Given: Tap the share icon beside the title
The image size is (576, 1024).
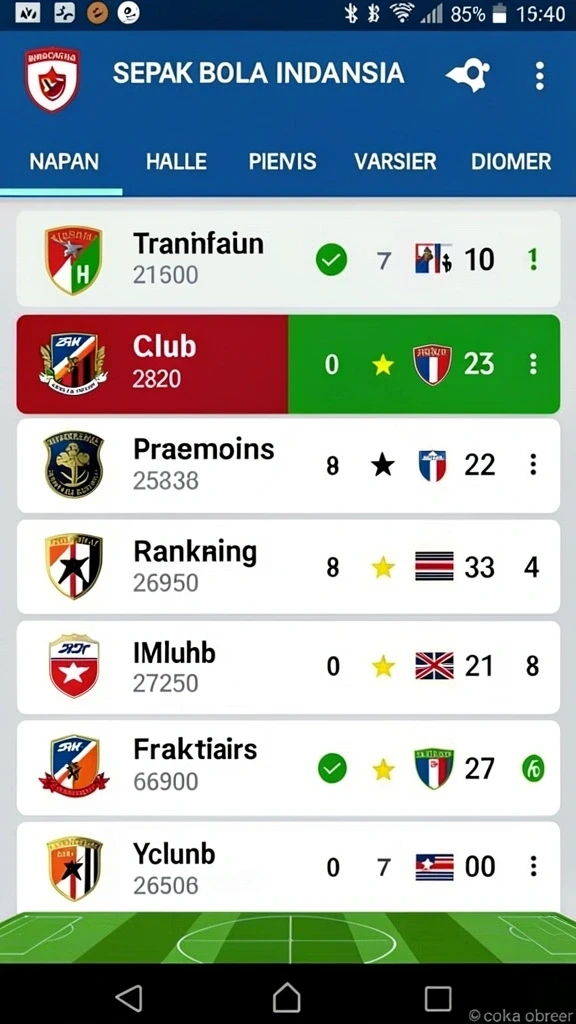Looking at the screenshot, I should (x=468, y=75).
